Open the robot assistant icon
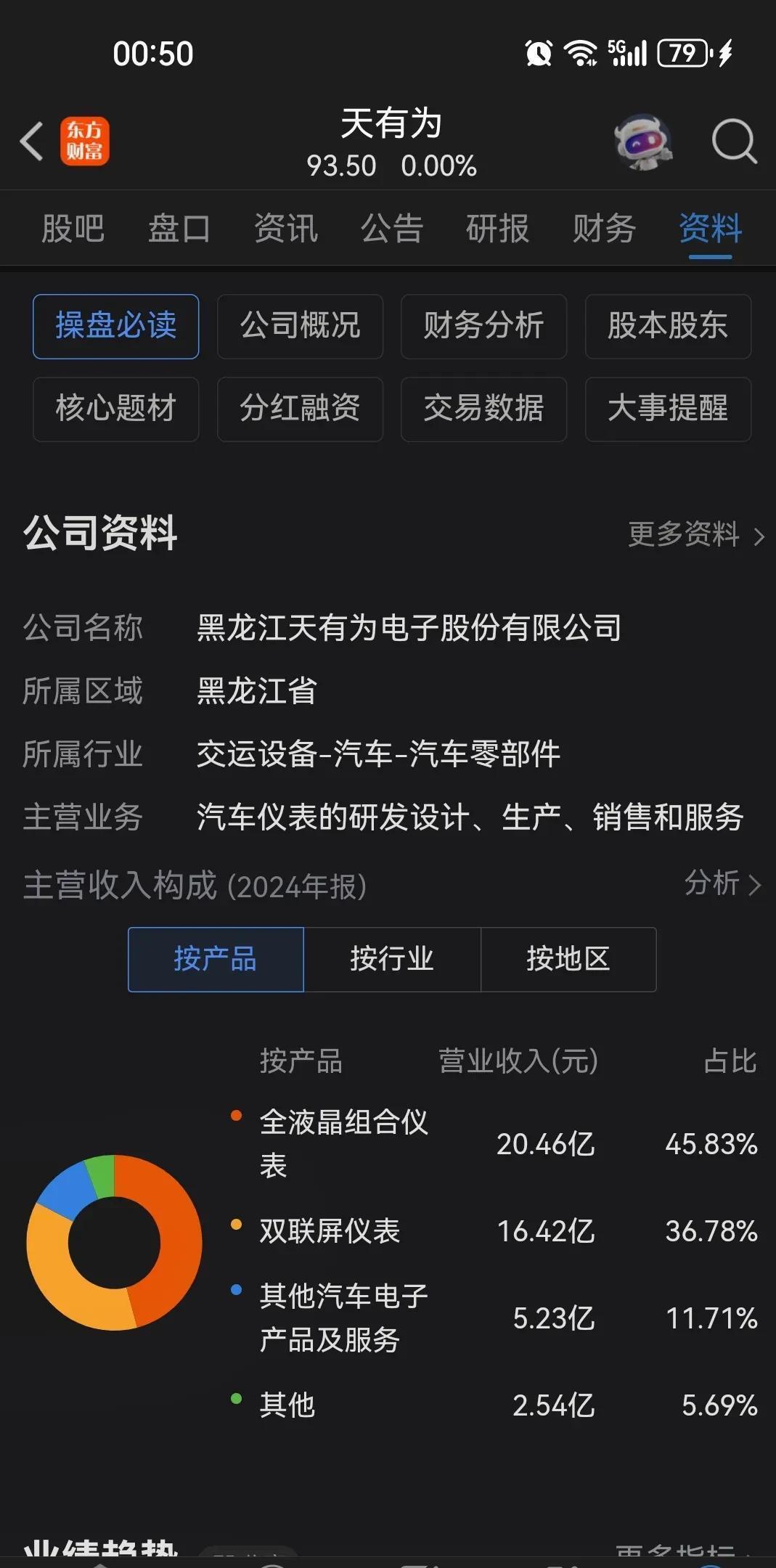The width and height of the screenshot is (776, 1568). point(642,141)
